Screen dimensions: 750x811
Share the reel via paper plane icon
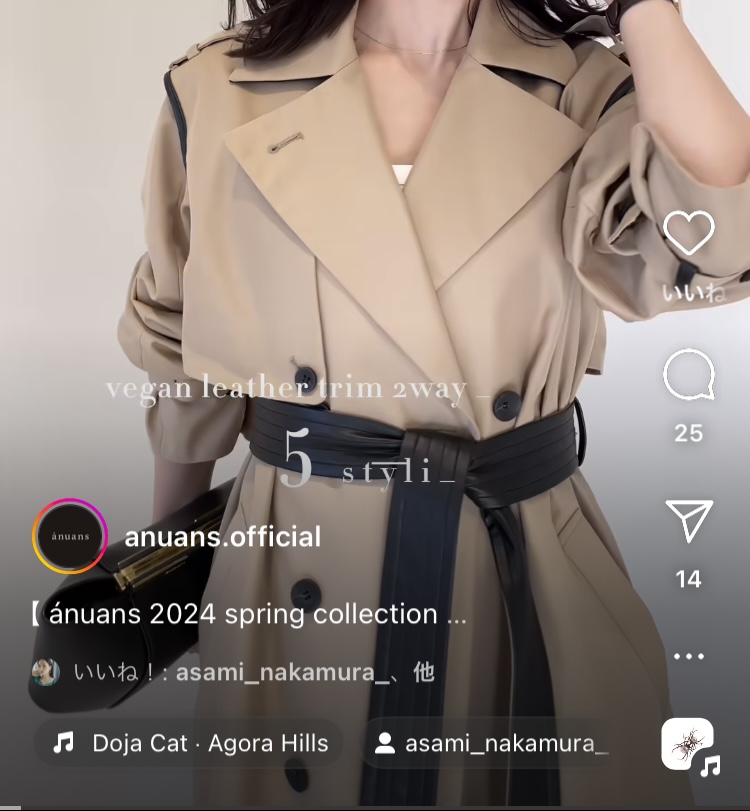[x=689, y=521]
